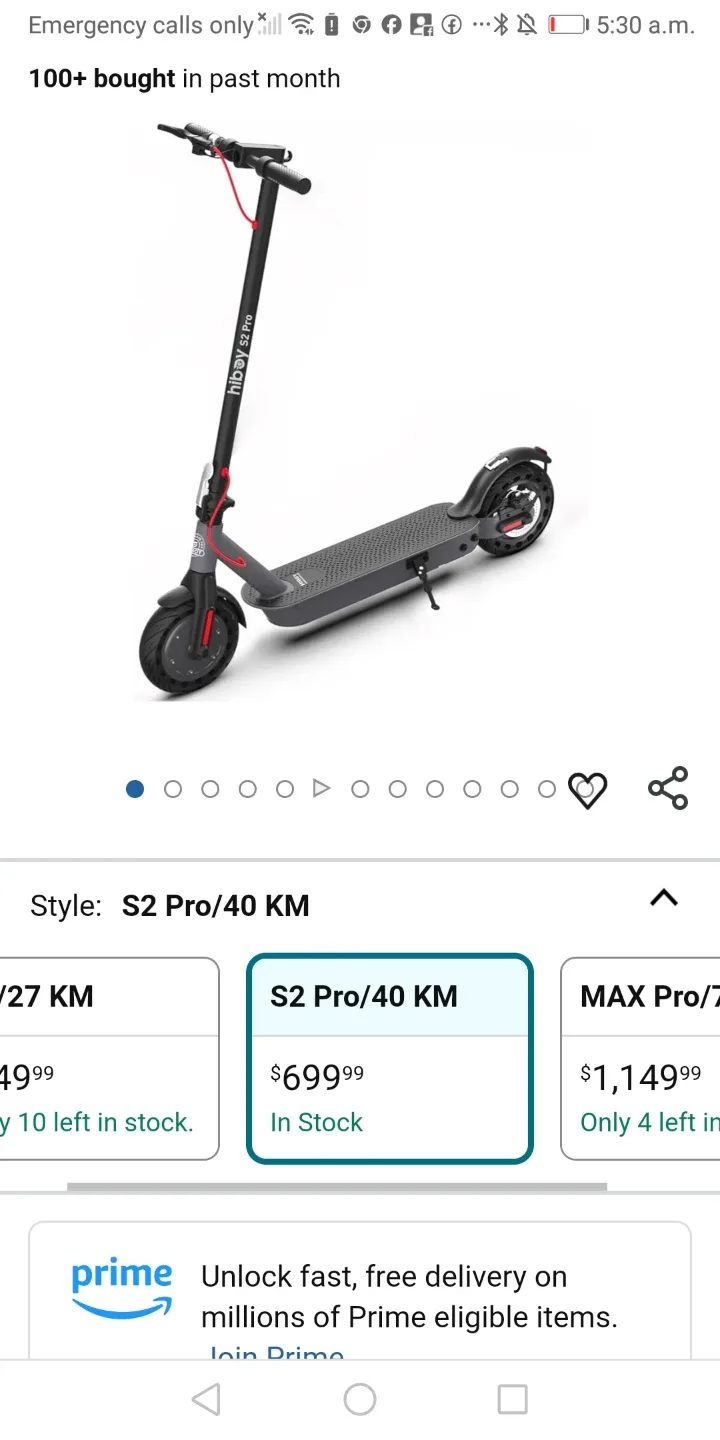This screenshot has height=1440, width=720.
Task: Add the scooter to your wish list
Action: click(x=587, y=790)
